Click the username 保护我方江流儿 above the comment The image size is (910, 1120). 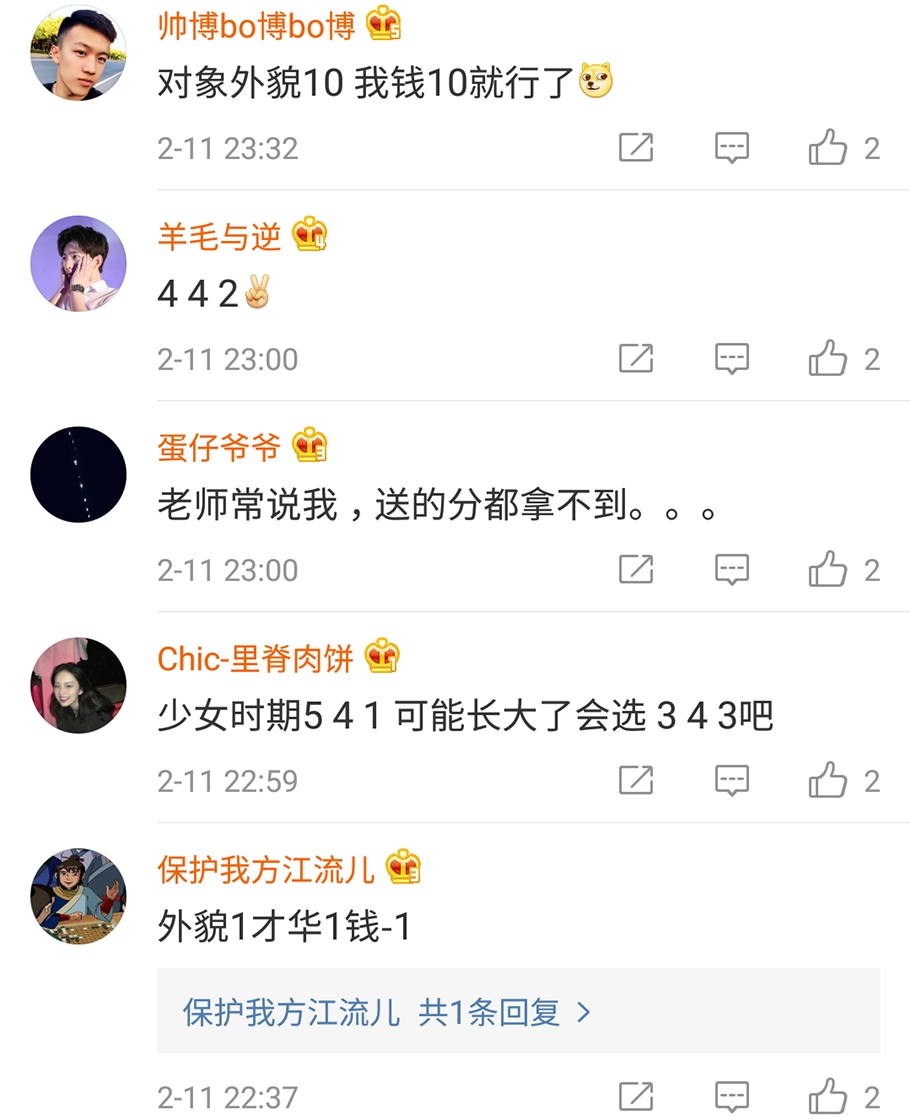tap(265, 868)
